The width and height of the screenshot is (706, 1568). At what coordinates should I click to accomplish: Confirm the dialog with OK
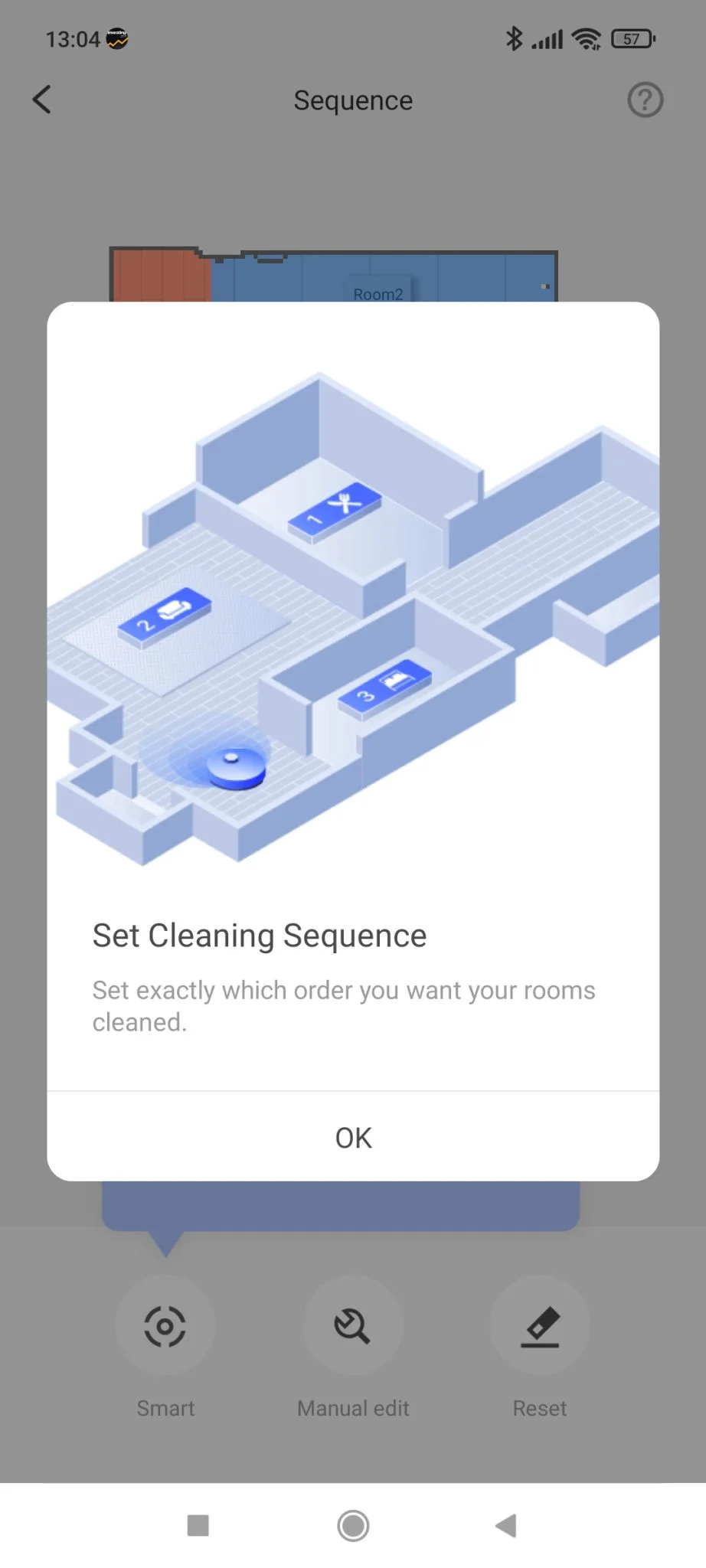pos(353,1137)
